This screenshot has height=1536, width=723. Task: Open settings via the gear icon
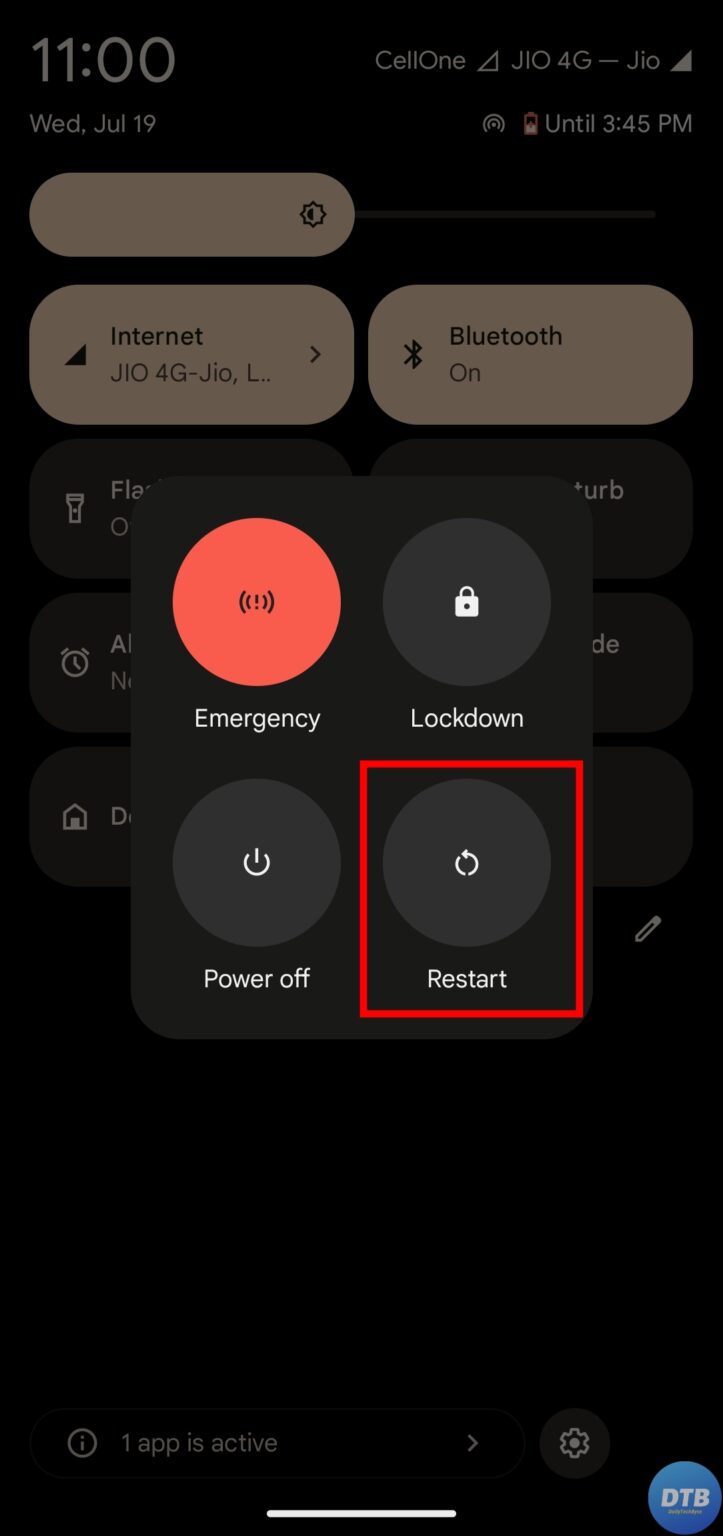pos(574,1443)
